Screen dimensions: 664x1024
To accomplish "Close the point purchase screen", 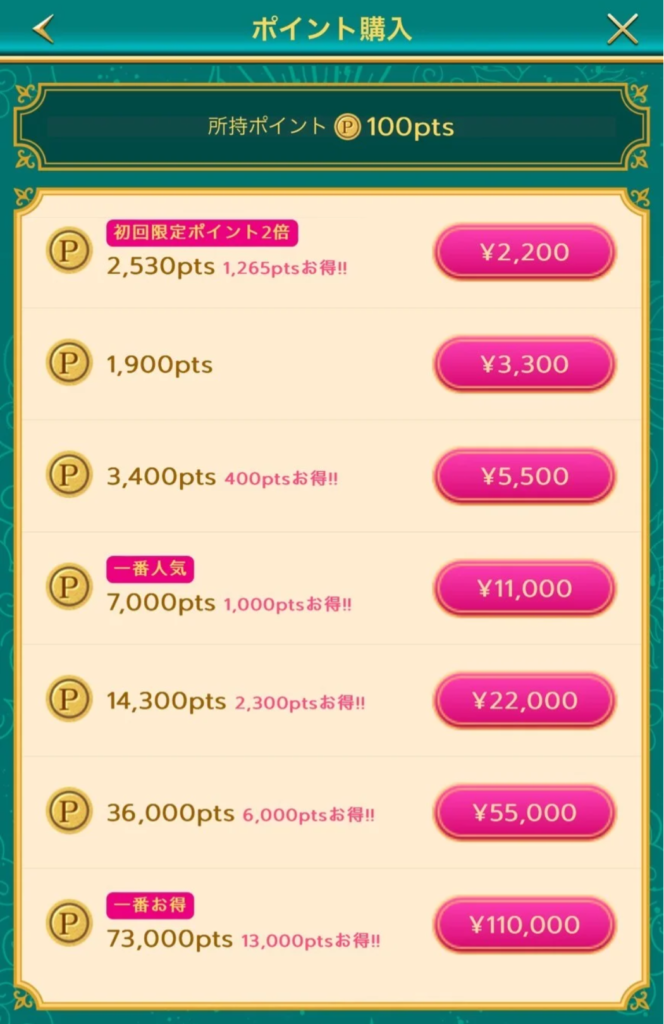I will (x=622, y=29).
